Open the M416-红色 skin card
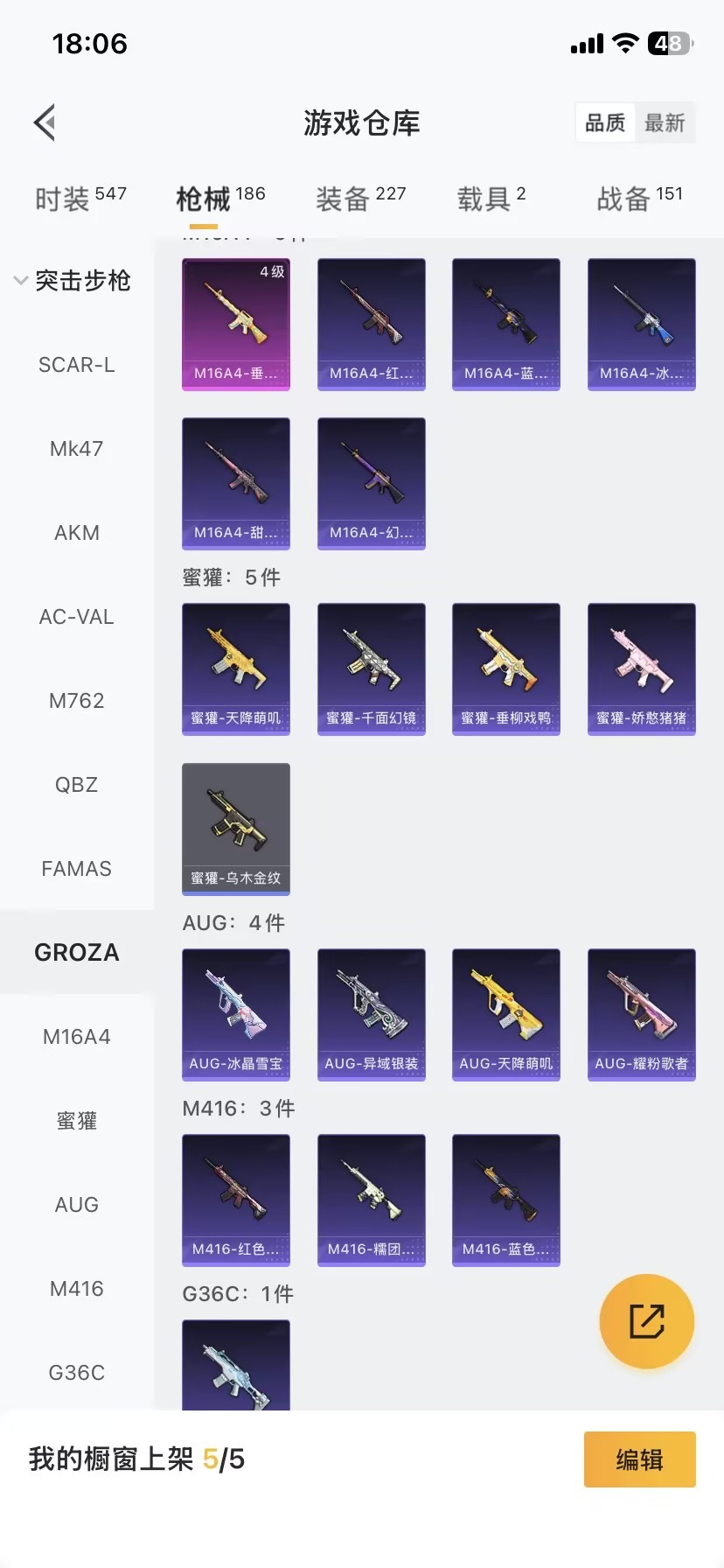724x1568 pixels. (x=236, y=1200)
